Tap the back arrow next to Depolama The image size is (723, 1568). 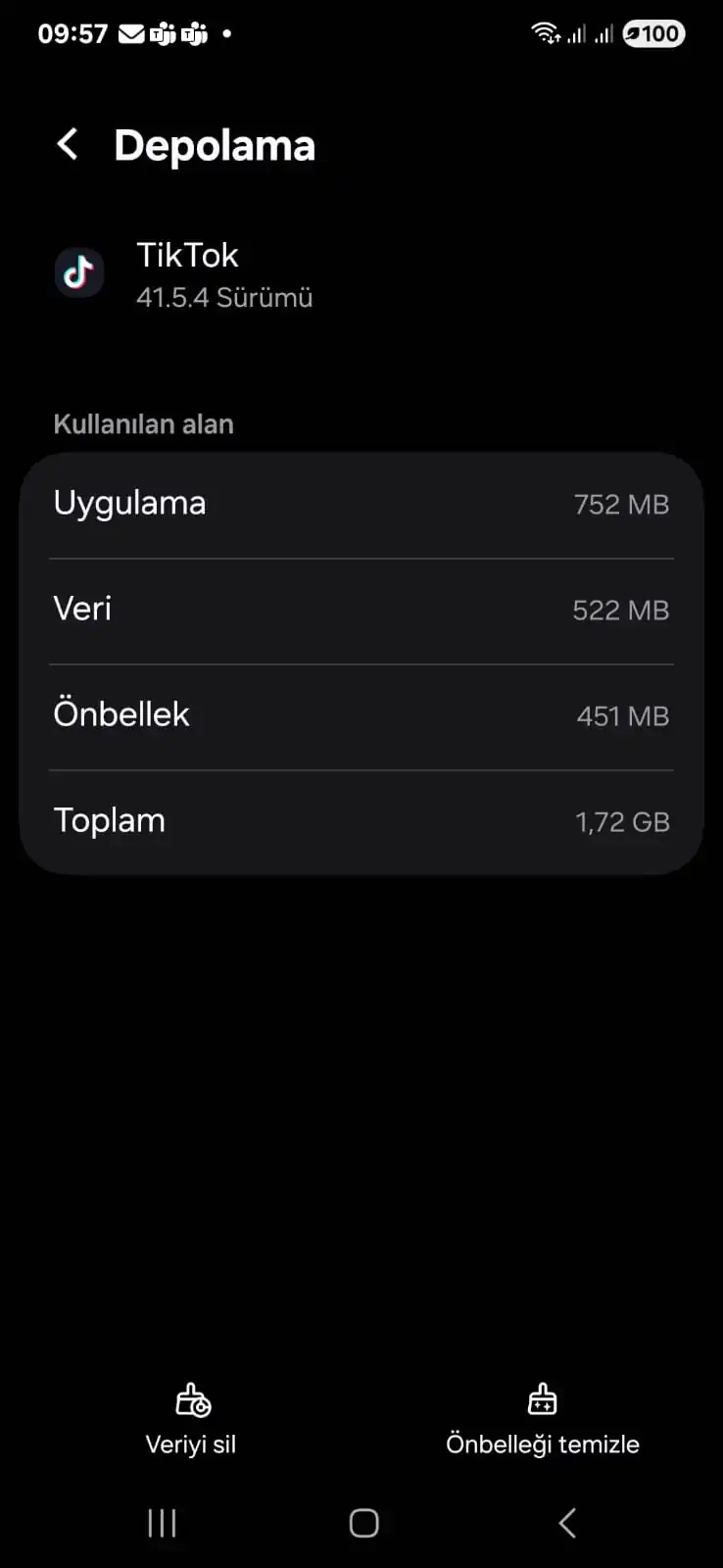pyautogui.click(x=67, y=144)
